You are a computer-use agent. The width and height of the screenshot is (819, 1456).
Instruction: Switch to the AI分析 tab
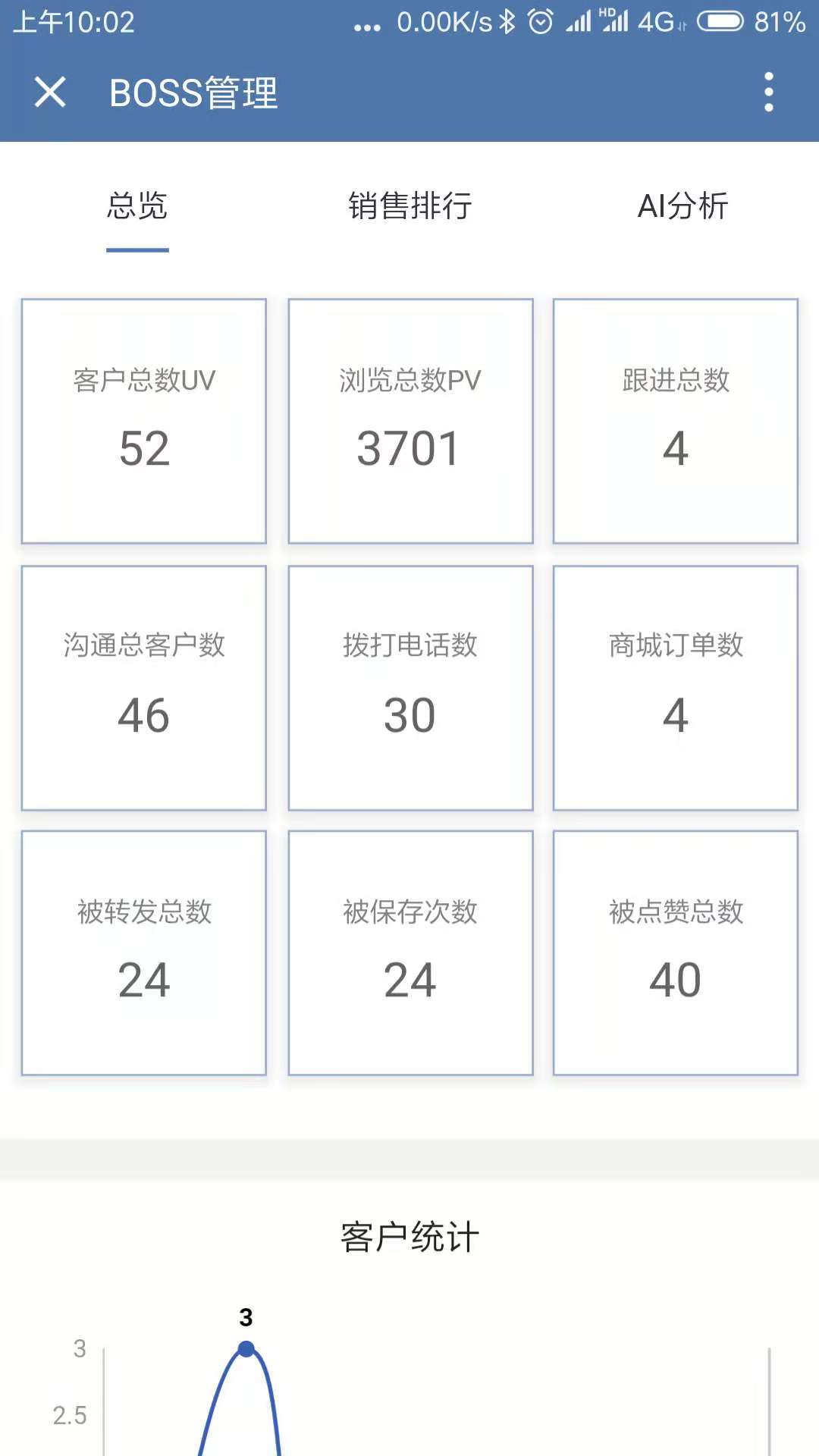(x=682, y=206)
